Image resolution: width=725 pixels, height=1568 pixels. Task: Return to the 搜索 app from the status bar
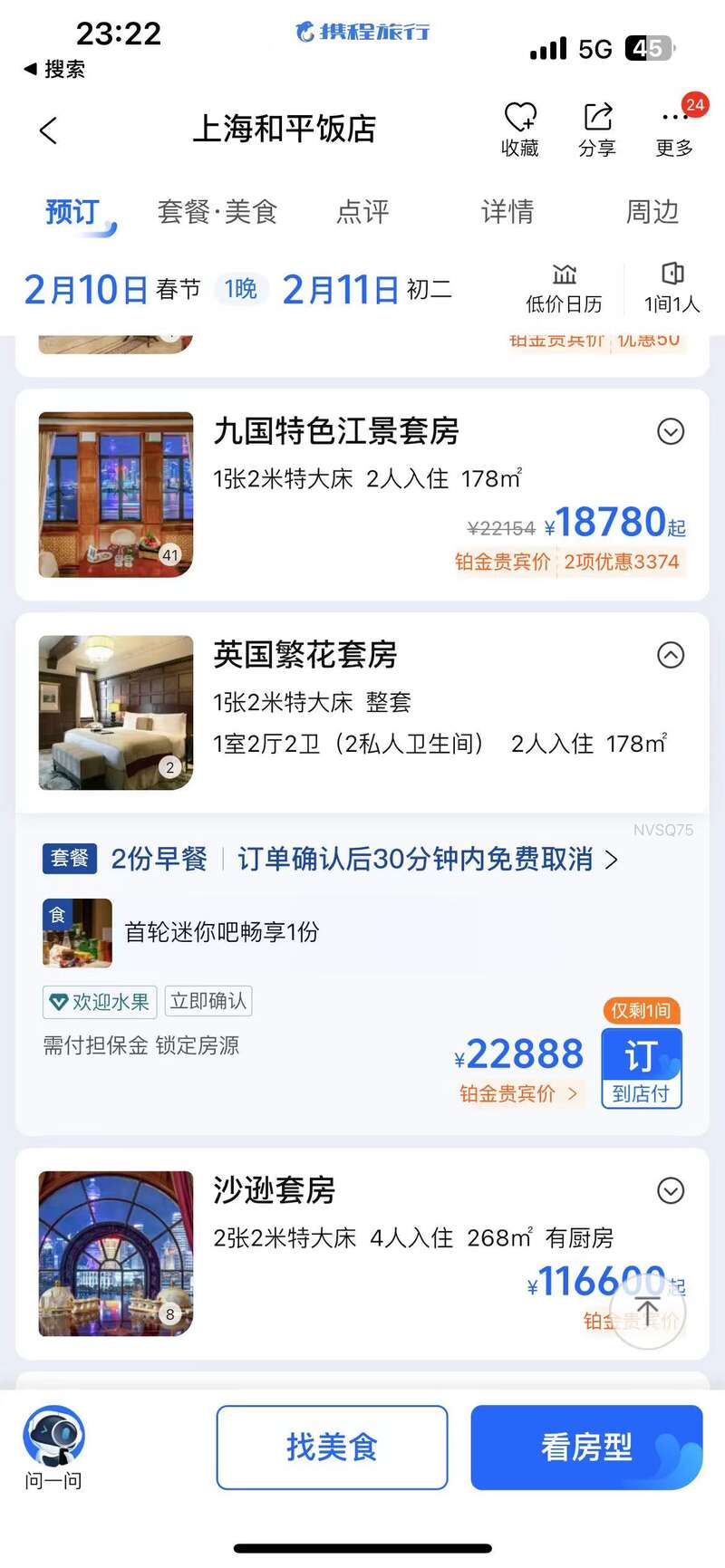click(x=54, y=69)
